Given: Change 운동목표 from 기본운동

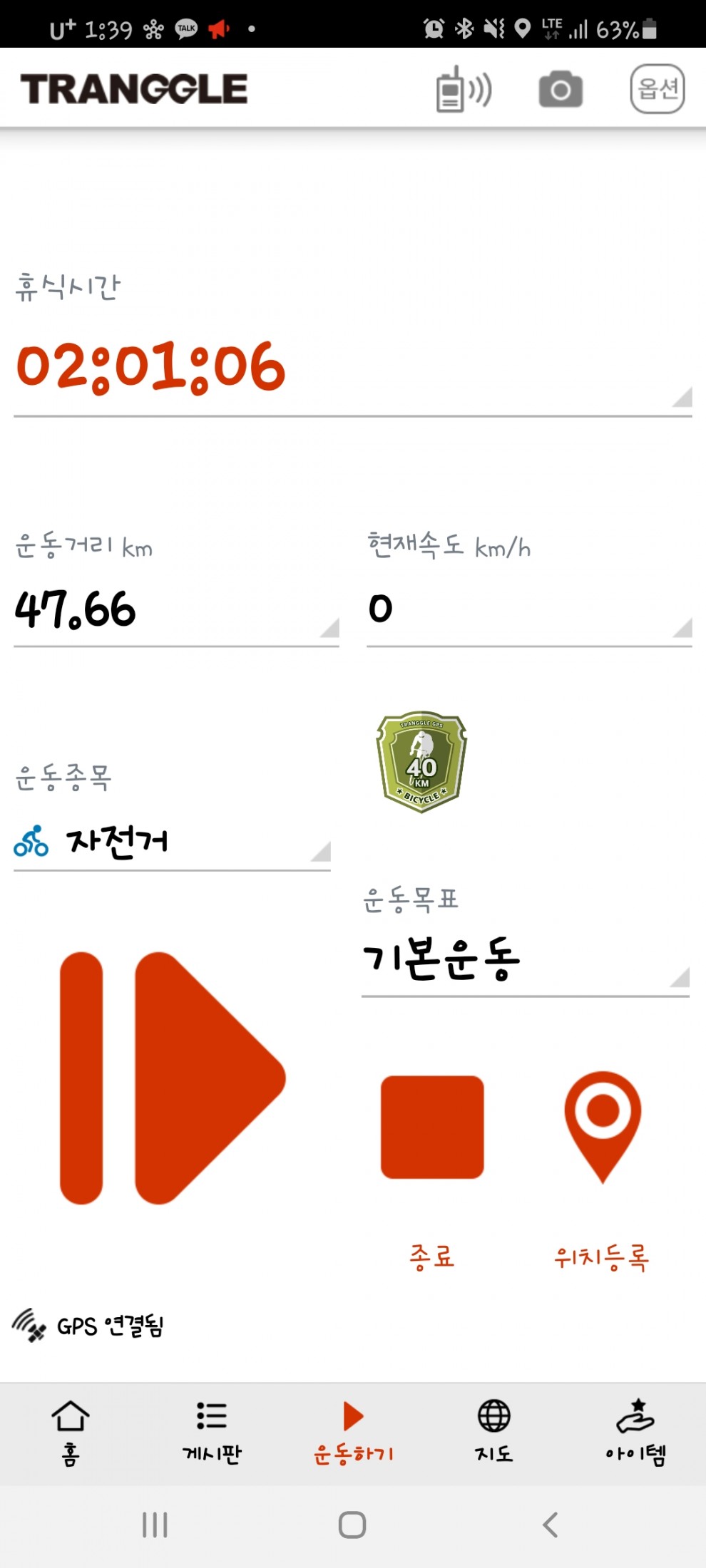Looking at the screenshot, I should tap(525, 960).
